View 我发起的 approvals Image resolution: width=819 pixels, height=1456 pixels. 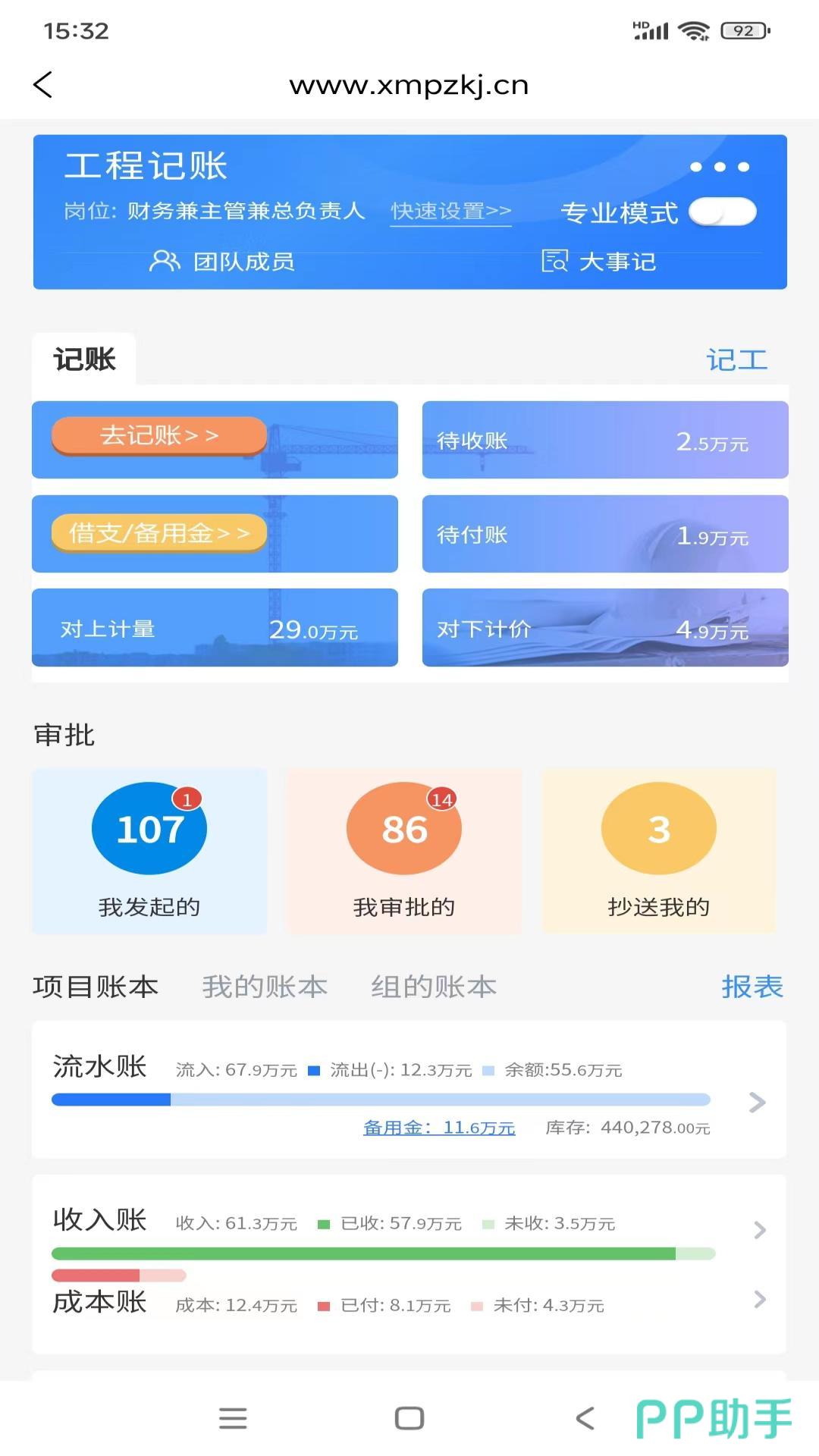coord(149,851)
